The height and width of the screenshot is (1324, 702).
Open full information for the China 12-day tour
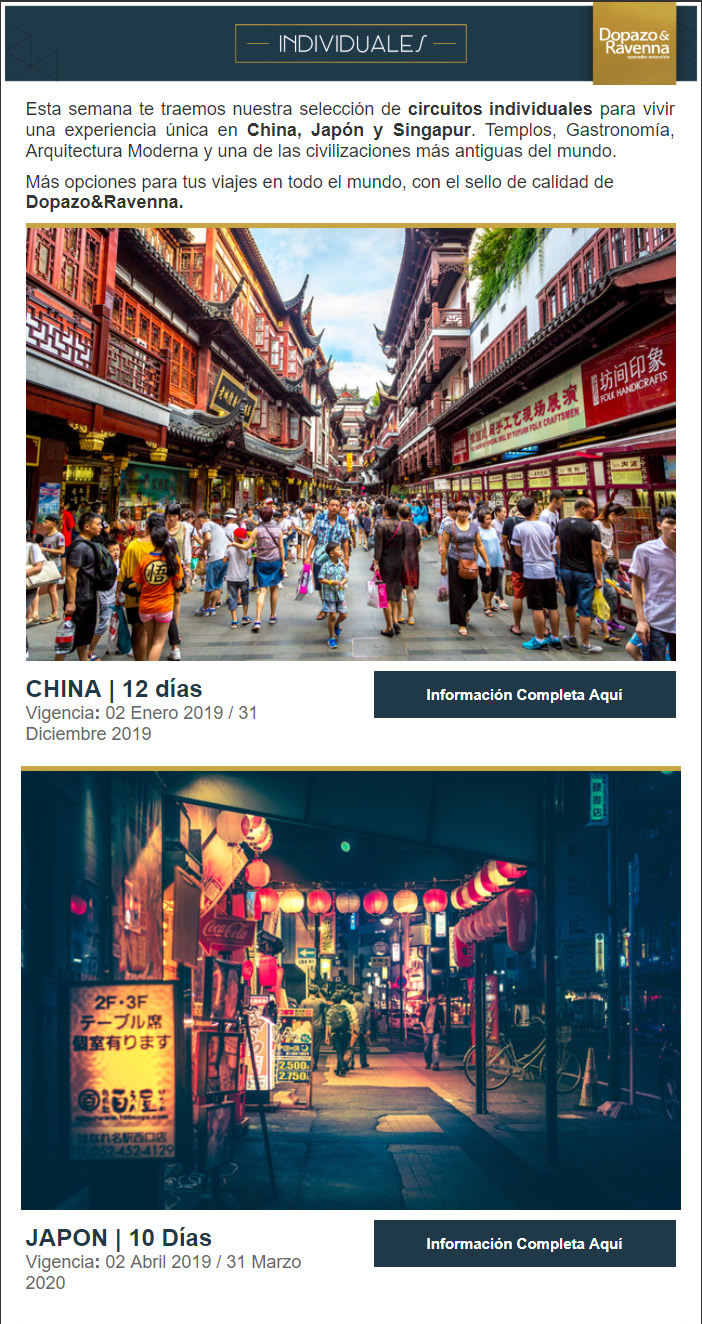click(524, 695)
